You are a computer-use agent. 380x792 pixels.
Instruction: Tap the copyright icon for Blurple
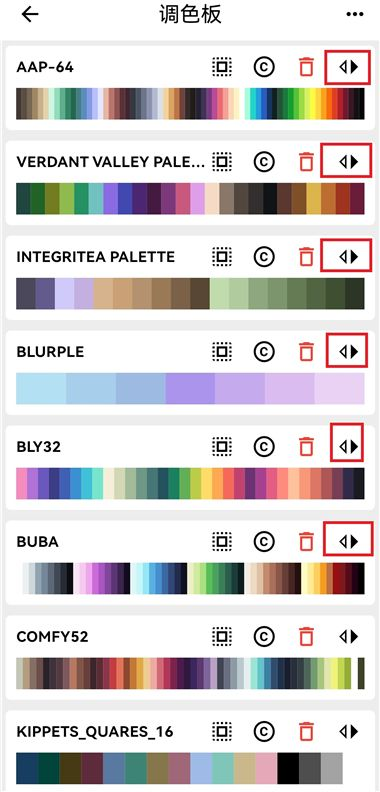(x=263, y=352)
